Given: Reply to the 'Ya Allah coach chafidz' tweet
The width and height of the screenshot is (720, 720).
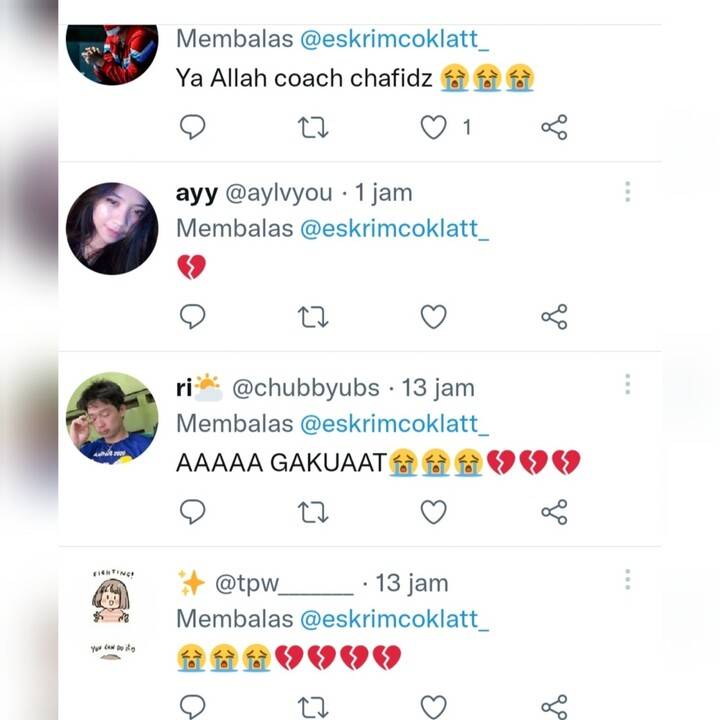Looking at the screenshot, I should click(192, 127).
